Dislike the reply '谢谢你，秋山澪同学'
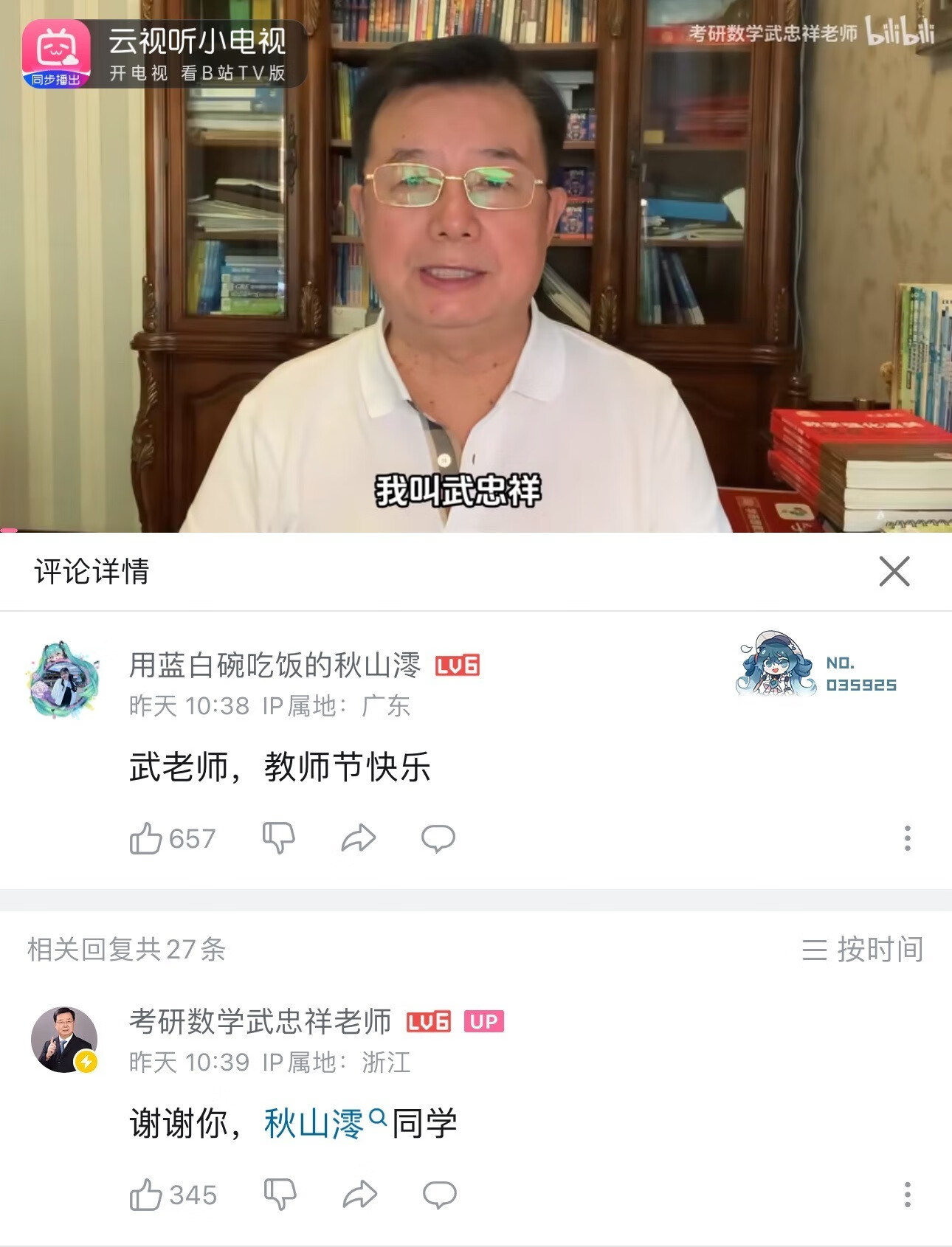 click(280, 1195)
